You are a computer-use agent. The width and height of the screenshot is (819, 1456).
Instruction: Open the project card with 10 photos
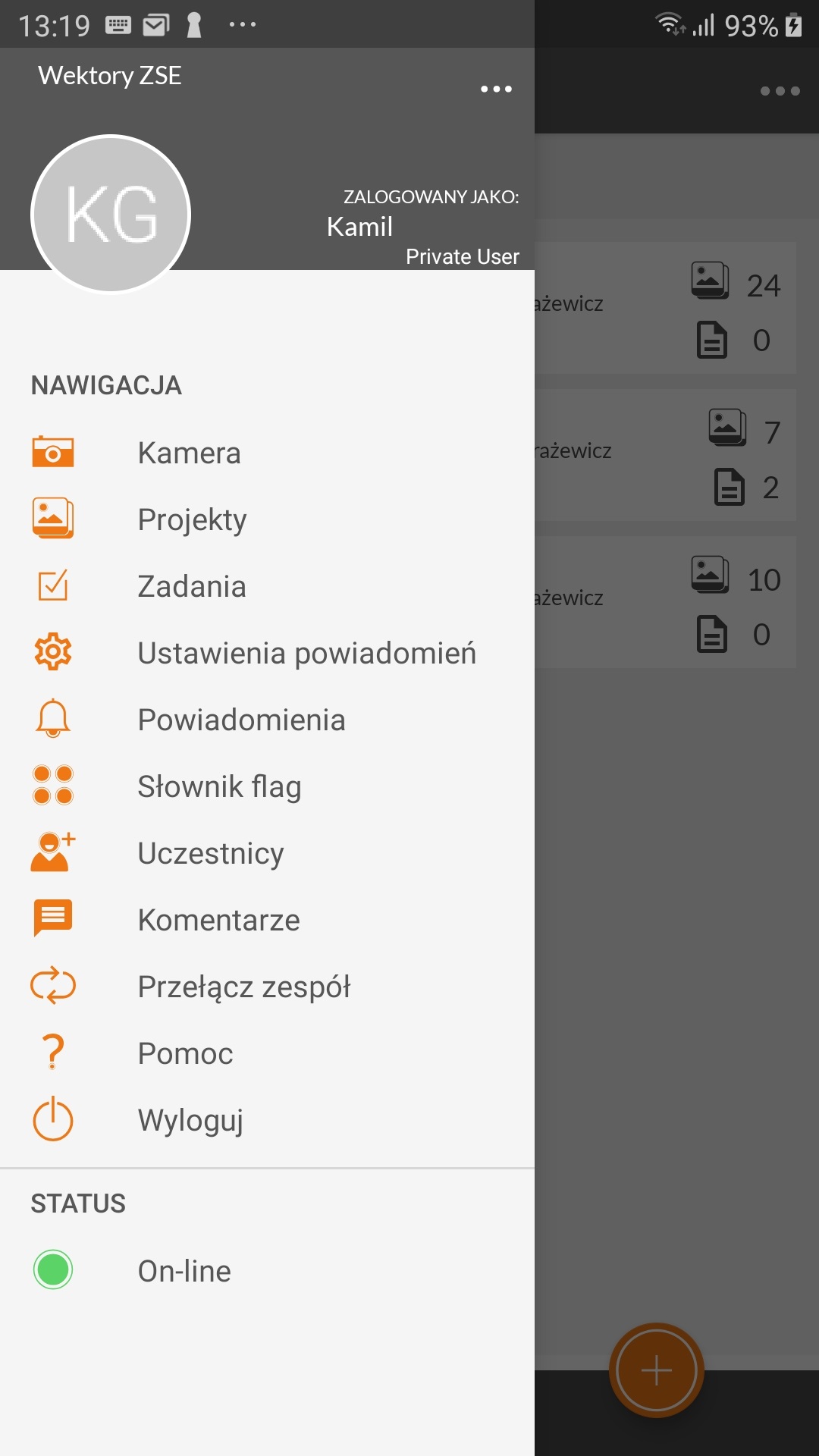(x=665, y=602)
